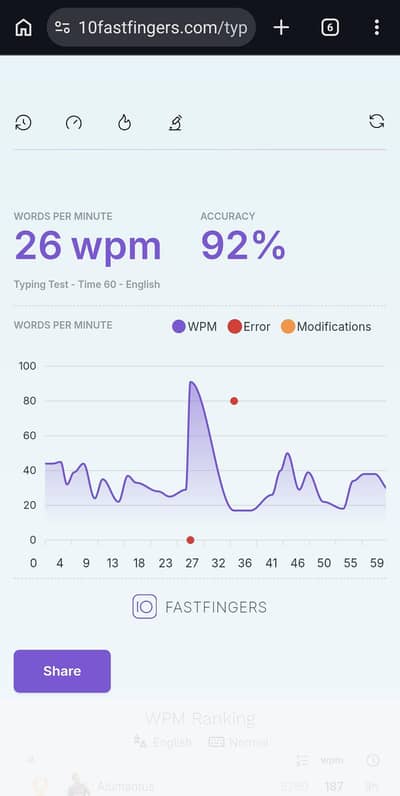Restart the typing test with refresh icon

377,121
